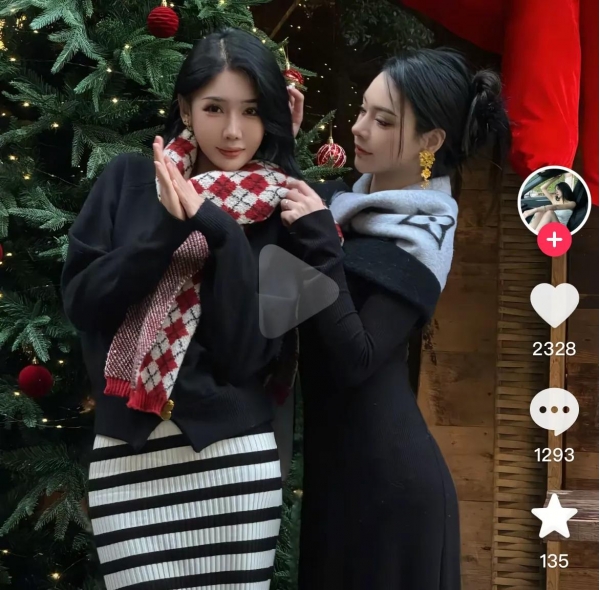Open the creator's profile avatar
This screenshot has height=590, width=600.
[554, 199]
